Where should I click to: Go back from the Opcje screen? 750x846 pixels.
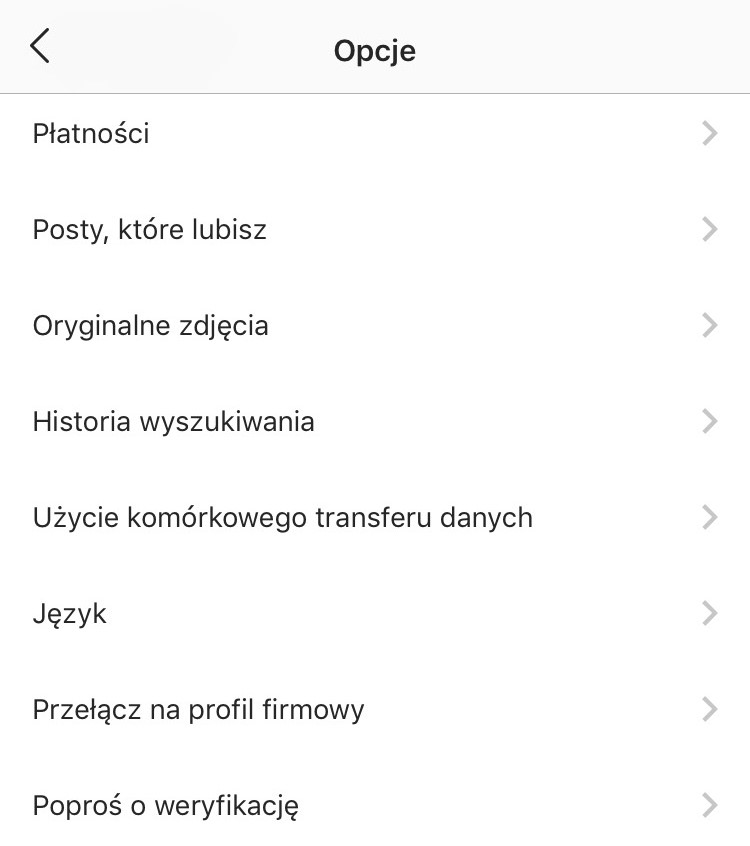pyautogui.click(x=40, y=46)
